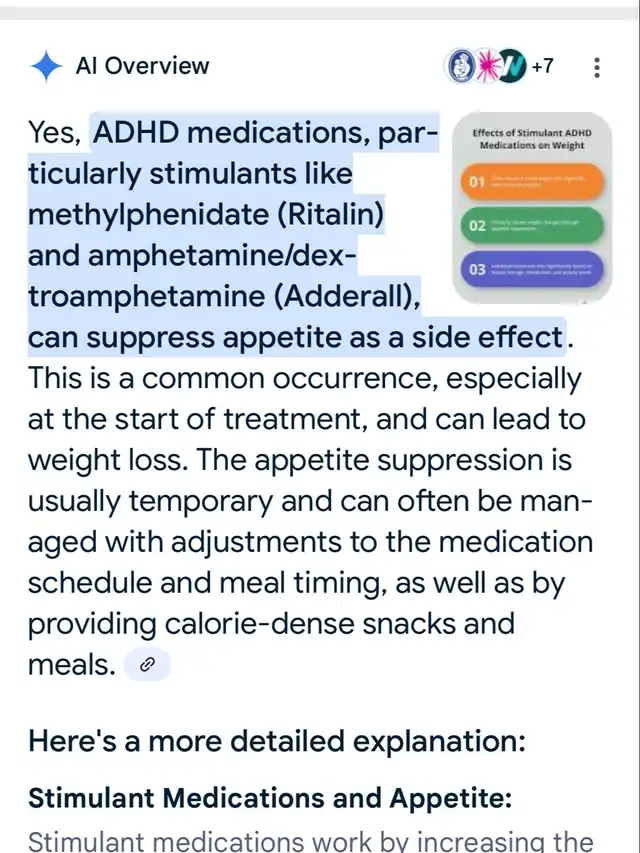Tap the source link chip after 'meals.'
The width and height of the screenshot is (640, 853).
click(x=147, y=663)
